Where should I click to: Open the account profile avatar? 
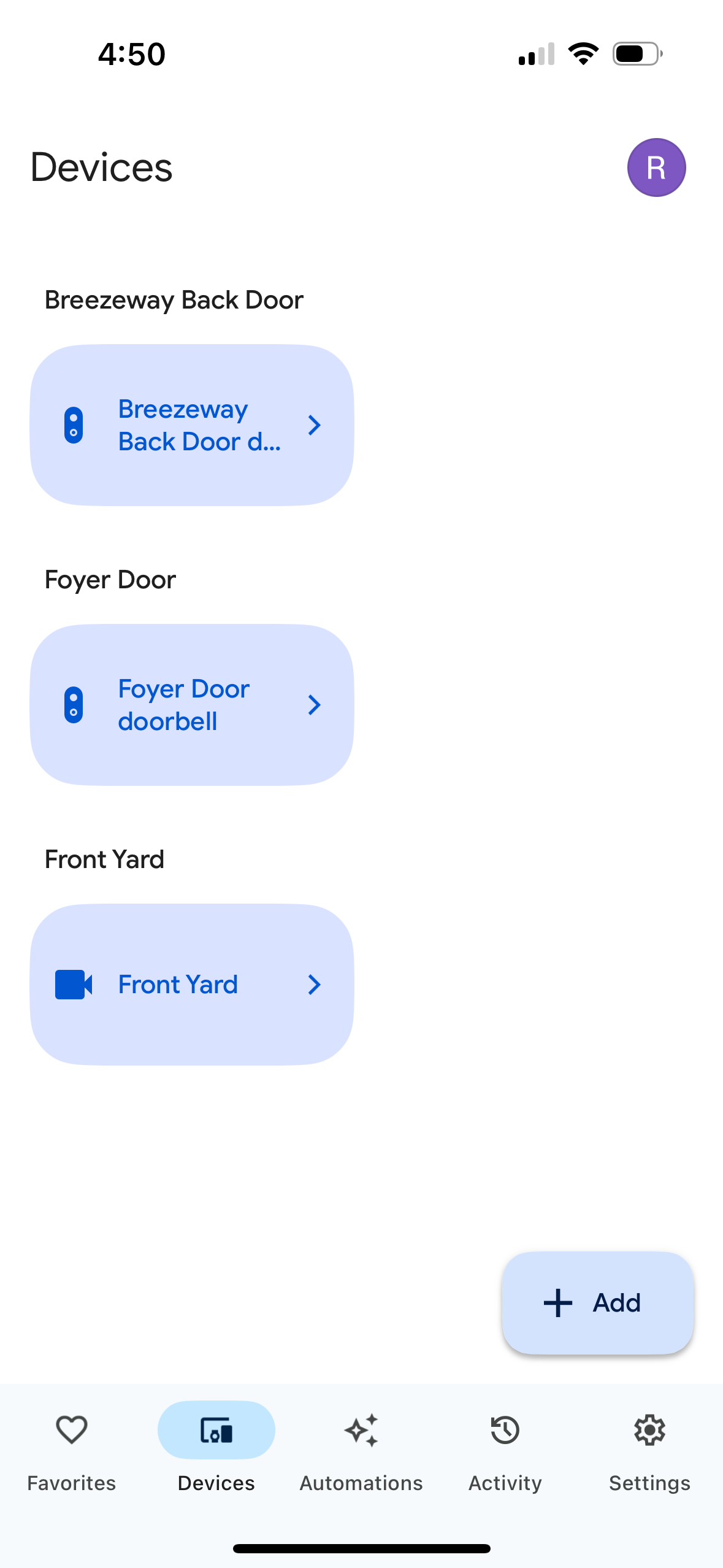[656, 167]
